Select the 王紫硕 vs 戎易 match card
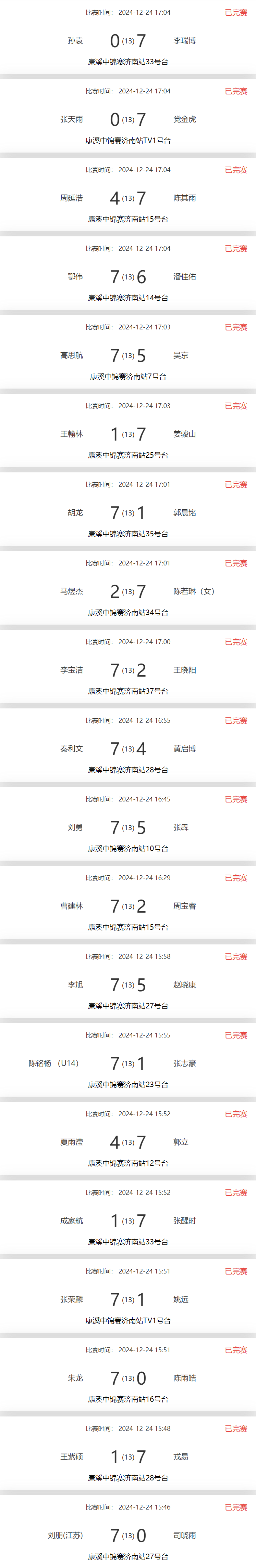This screenshot has height=1568, width=256. click(x=128, y=1456)
